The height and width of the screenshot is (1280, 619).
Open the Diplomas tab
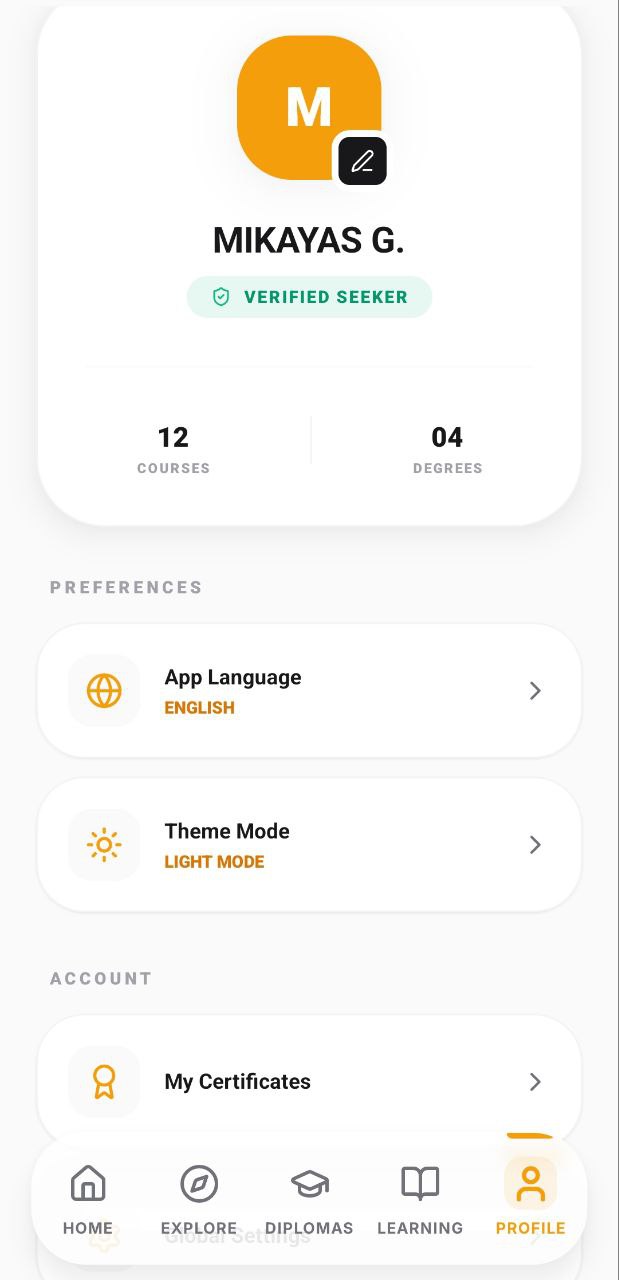point(309,1200)
